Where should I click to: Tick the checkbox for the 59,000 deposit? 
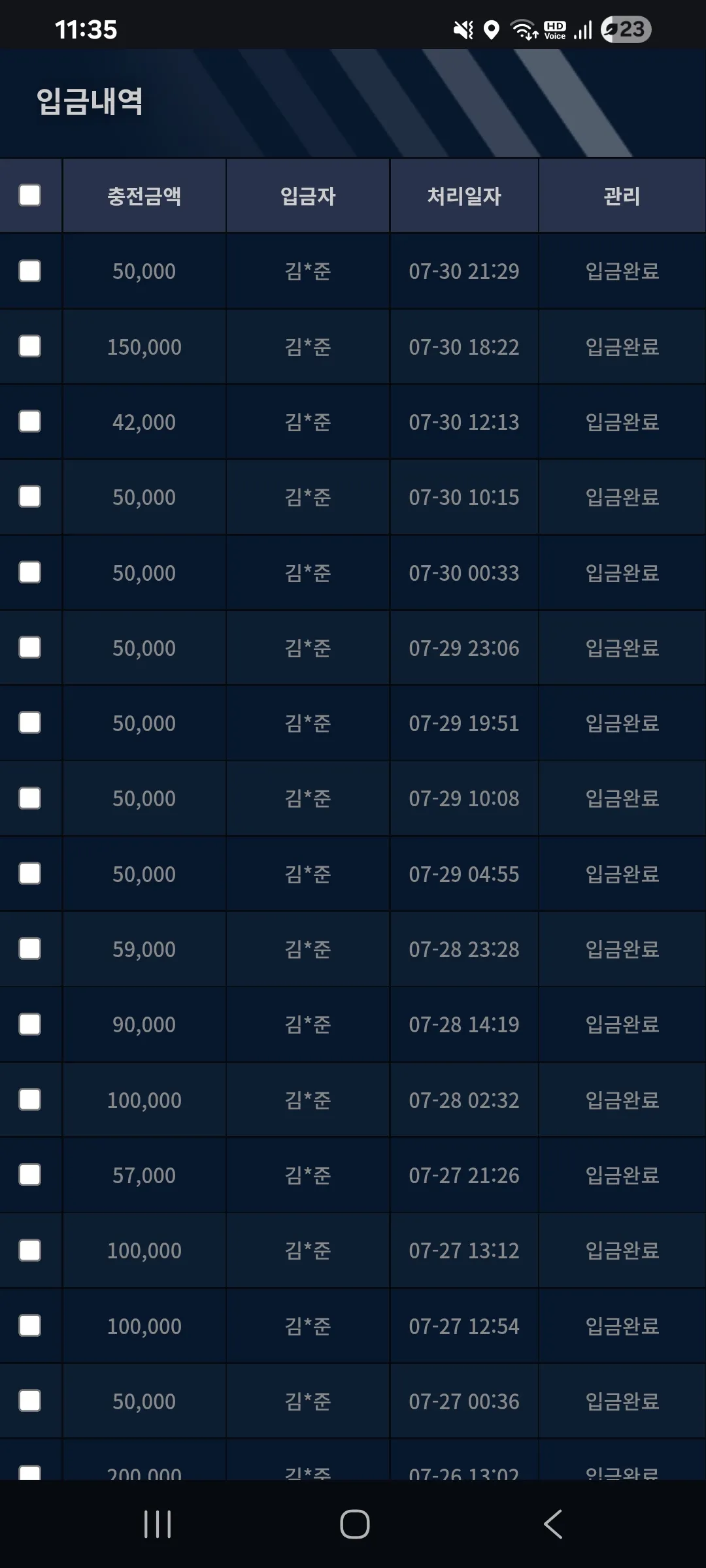[x=30, y=949]
